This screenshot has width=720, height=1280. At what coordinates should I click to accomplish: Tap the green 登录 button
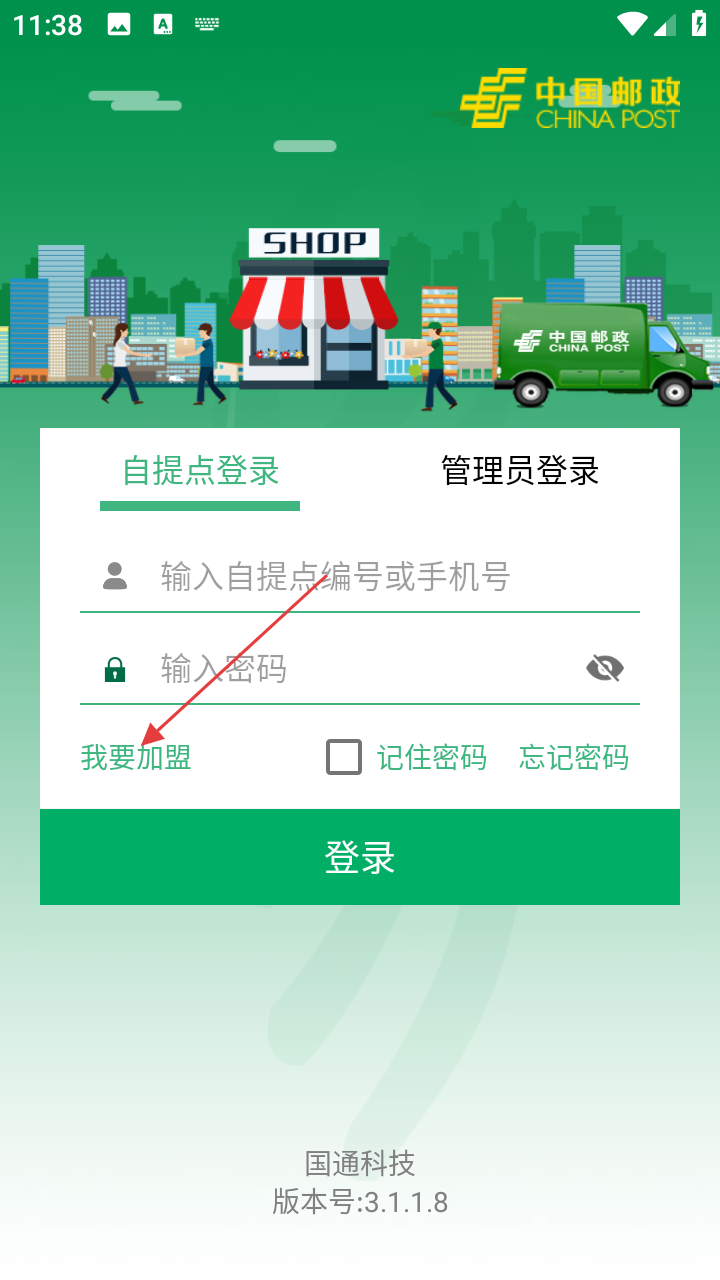(x=360, y=857)
